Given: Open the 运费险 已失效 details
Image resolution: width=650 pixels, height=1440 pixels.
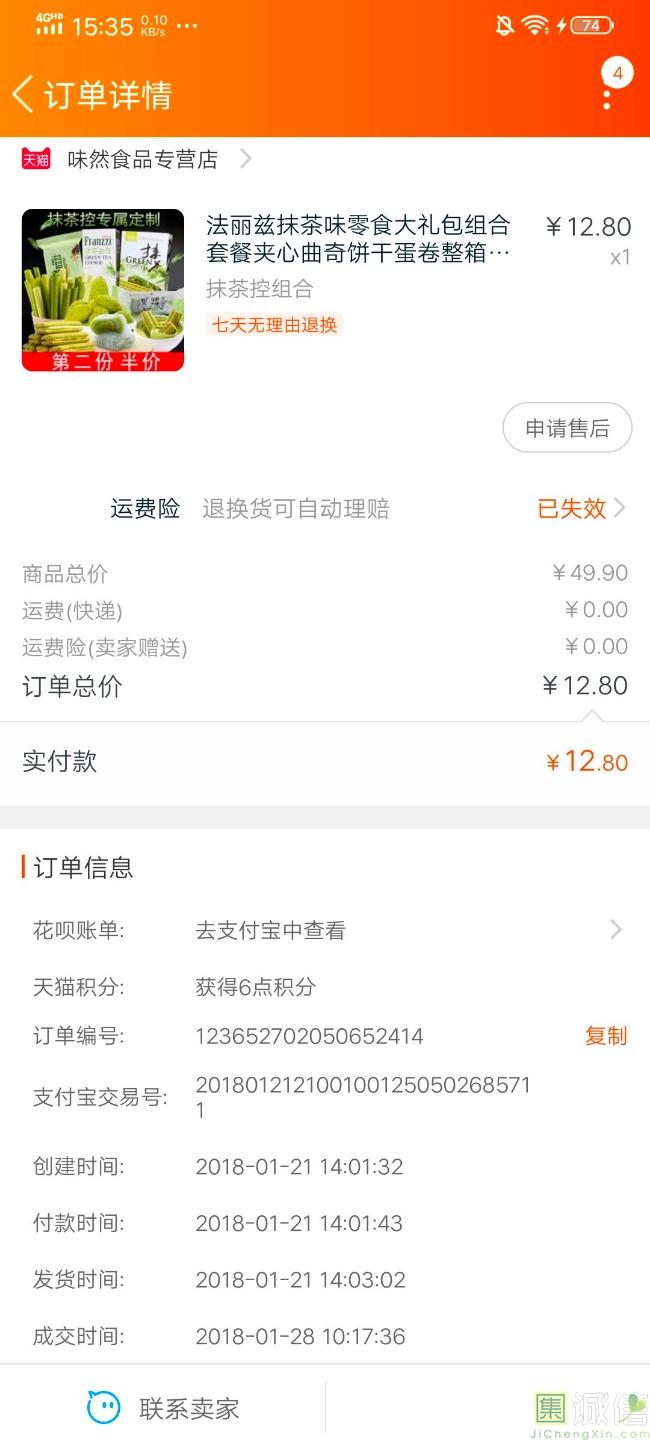Looking at the screenshot, I should tap(580, 509).
